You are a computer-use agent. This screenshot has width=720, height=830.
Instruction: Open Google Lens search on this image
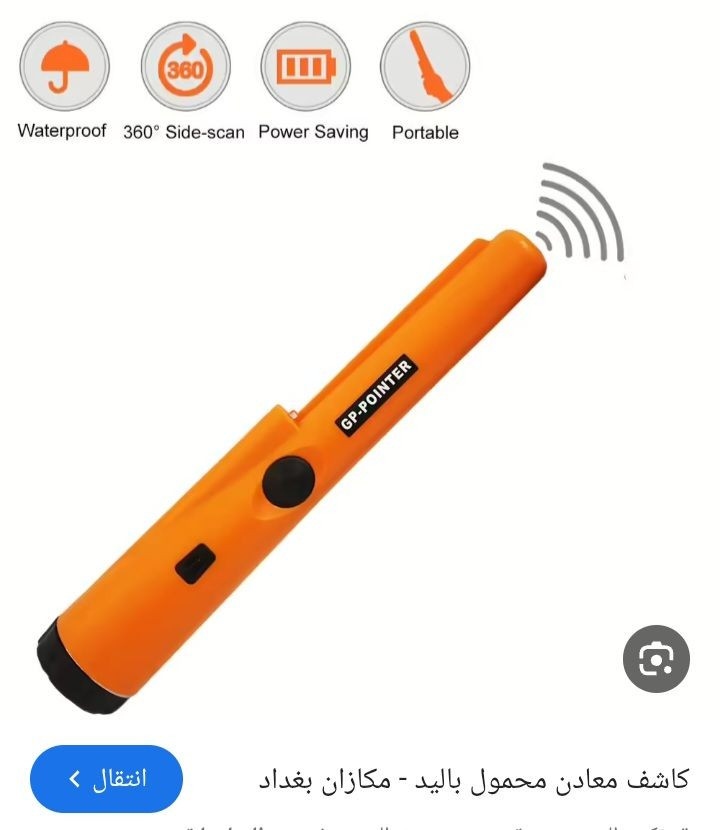click(656, 659)
